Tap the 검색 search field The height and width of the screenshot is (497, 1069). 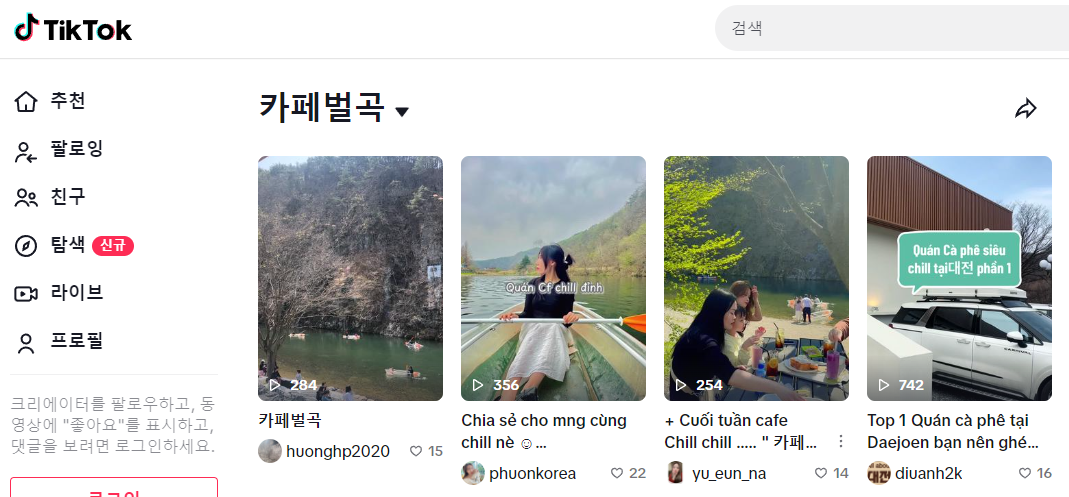coord(890,28)
